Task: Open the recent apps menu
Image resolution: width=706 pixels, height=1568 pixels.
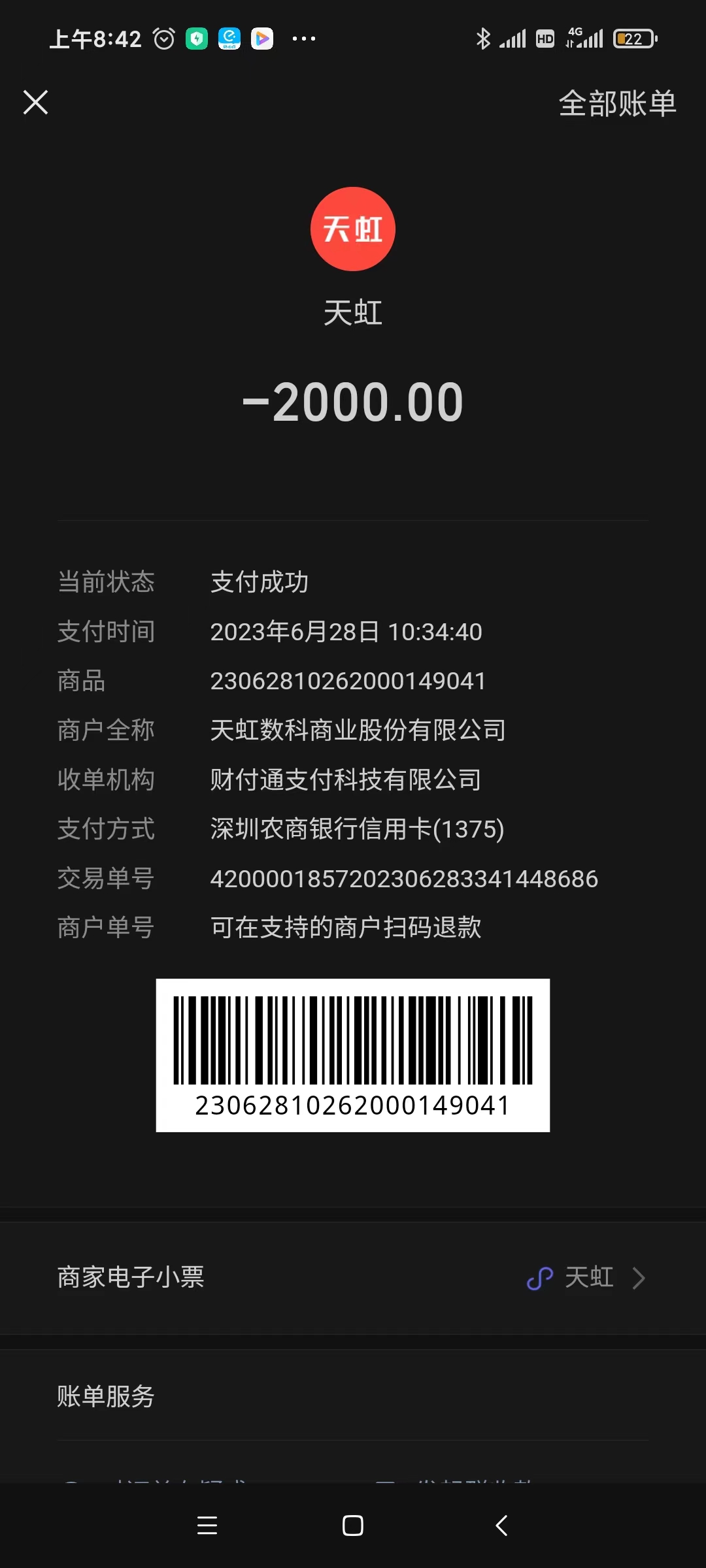Action: [x=207, y=1526]
